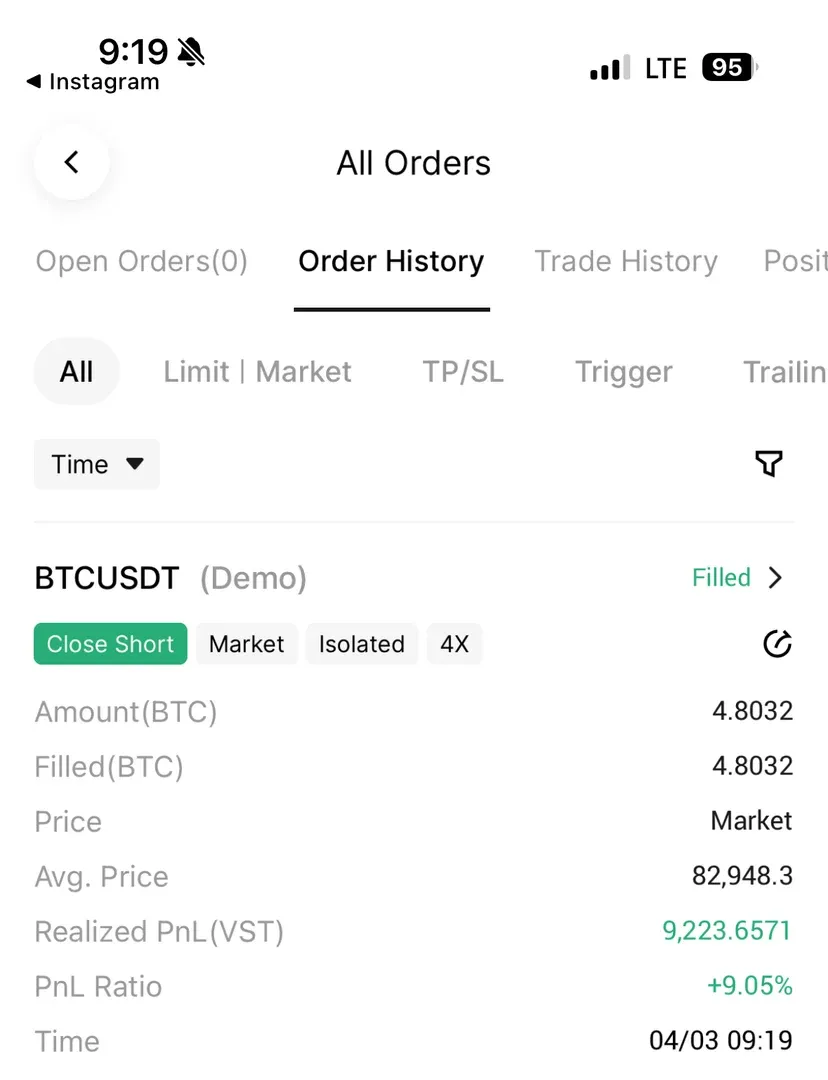Image resolution: width=828 pixels, height=1080 pixels.
Task: Expand the Time sort dropdown
Action: pyautogui.click(x=97, y=464)
